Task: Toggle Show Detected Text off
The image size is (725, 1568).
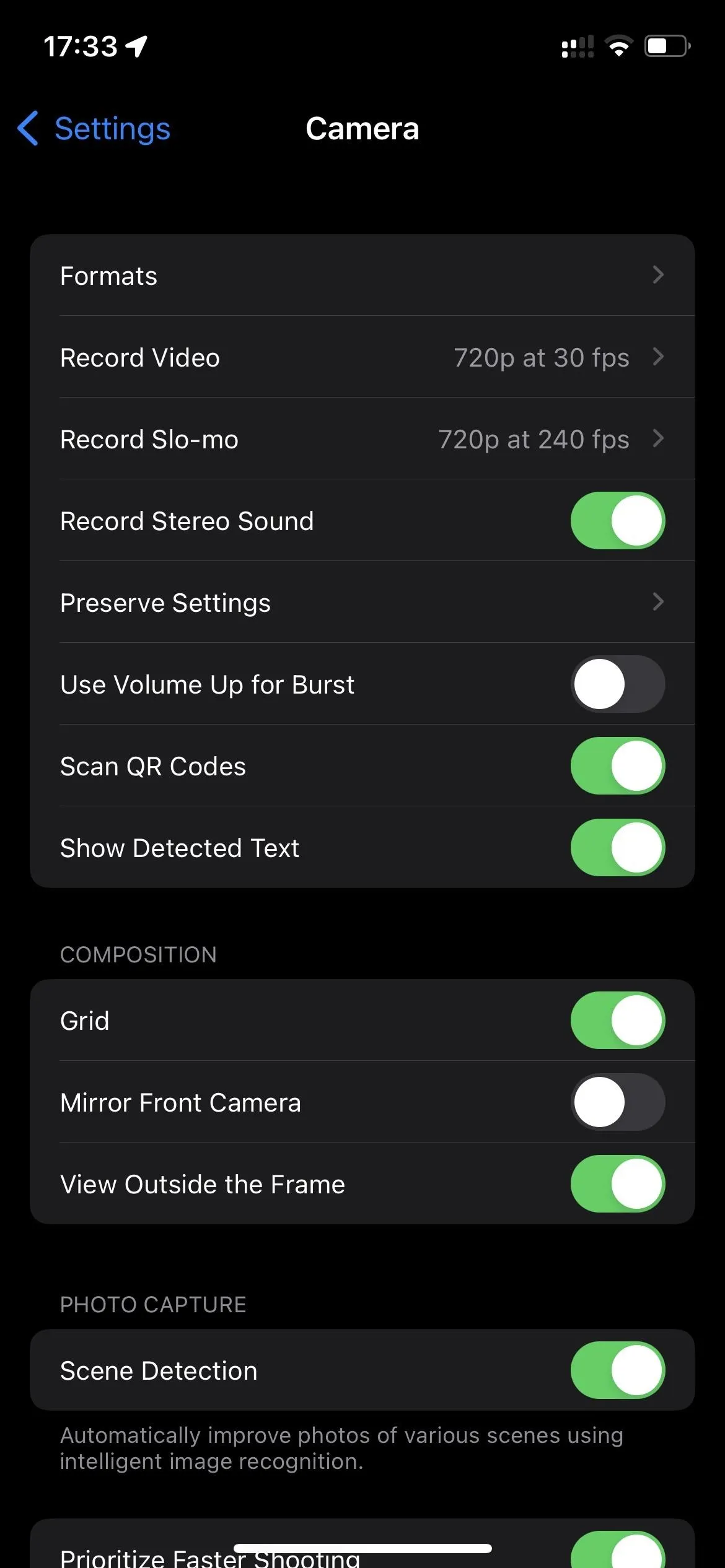Action: [x=617, y=848]
